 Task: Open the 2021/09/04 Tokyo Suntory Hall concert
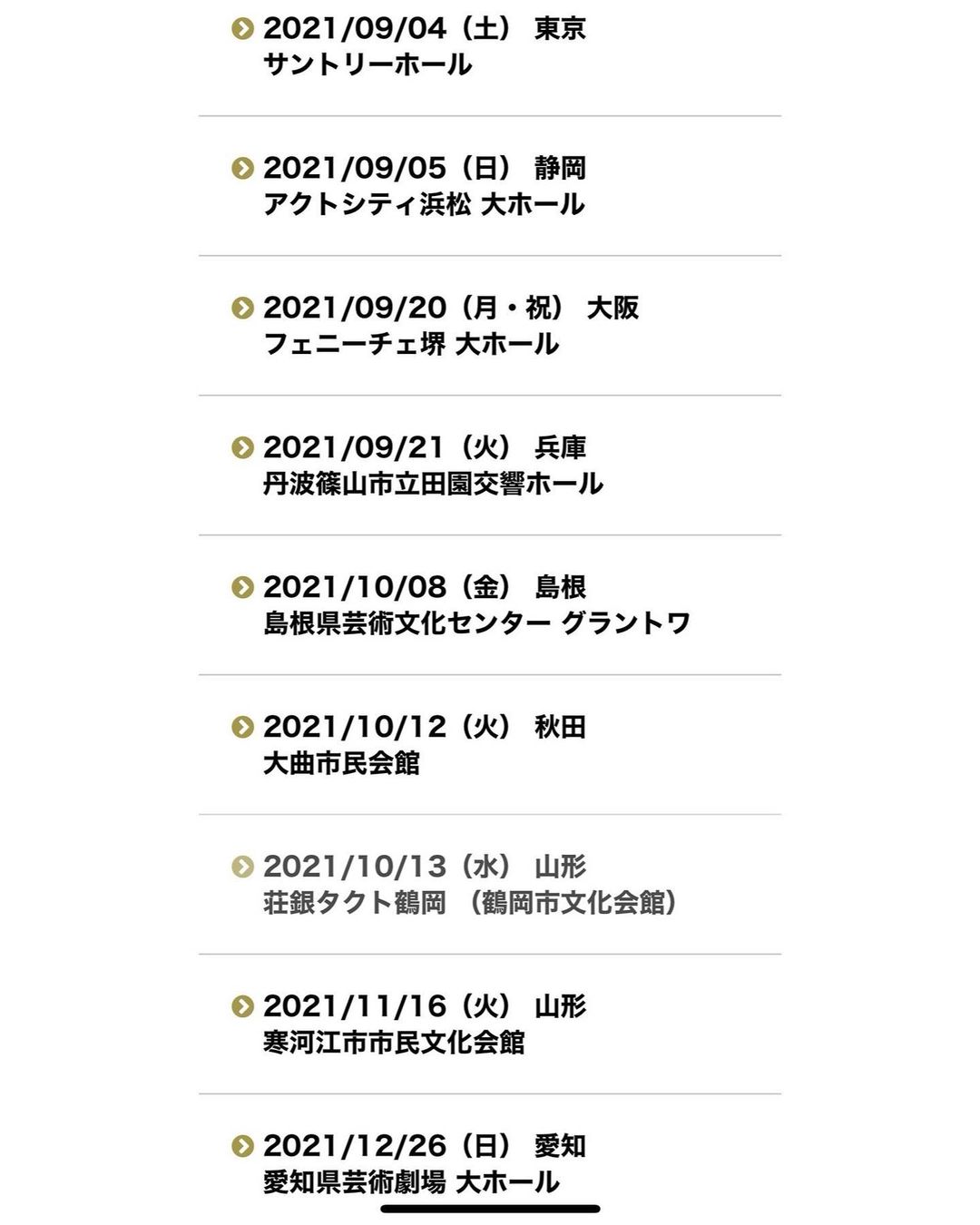click(424, 46)
